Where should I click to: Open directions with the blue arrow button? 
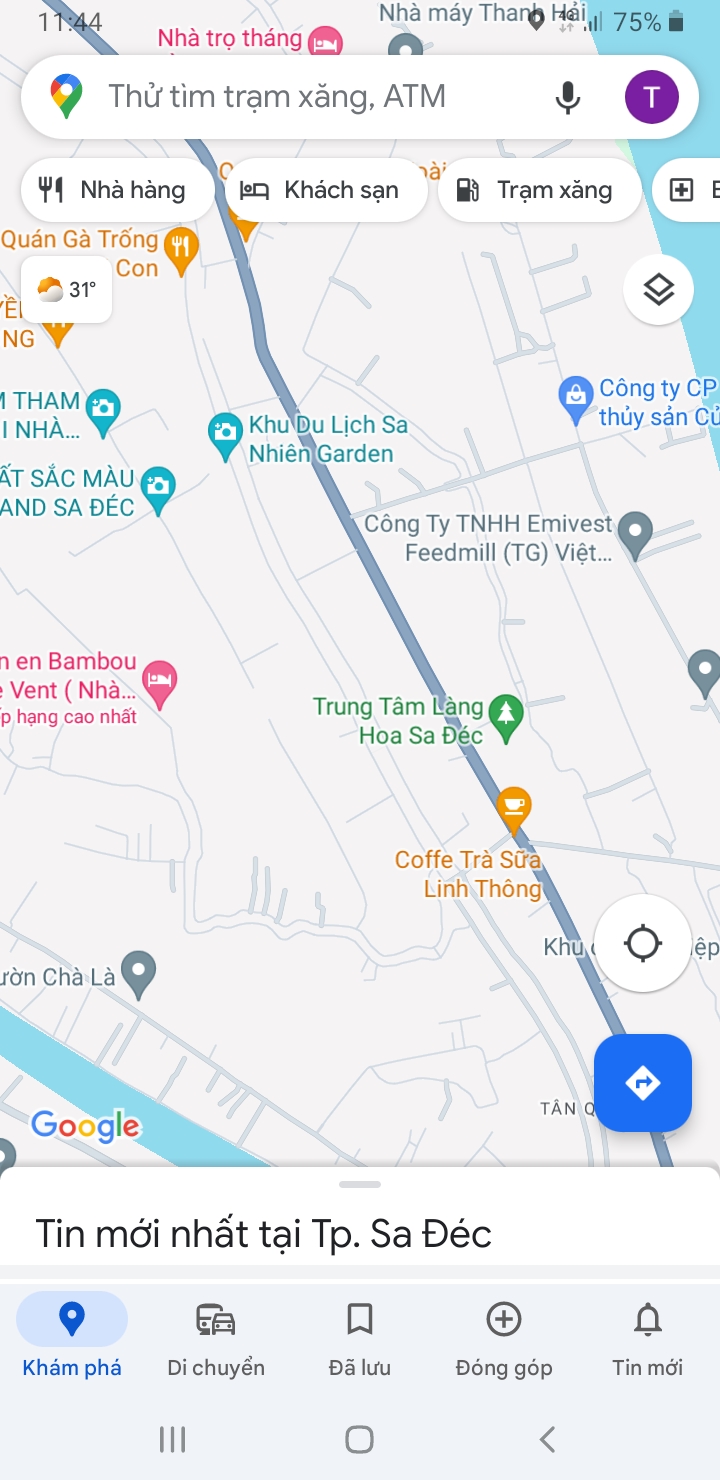[x=642, y=1083]
